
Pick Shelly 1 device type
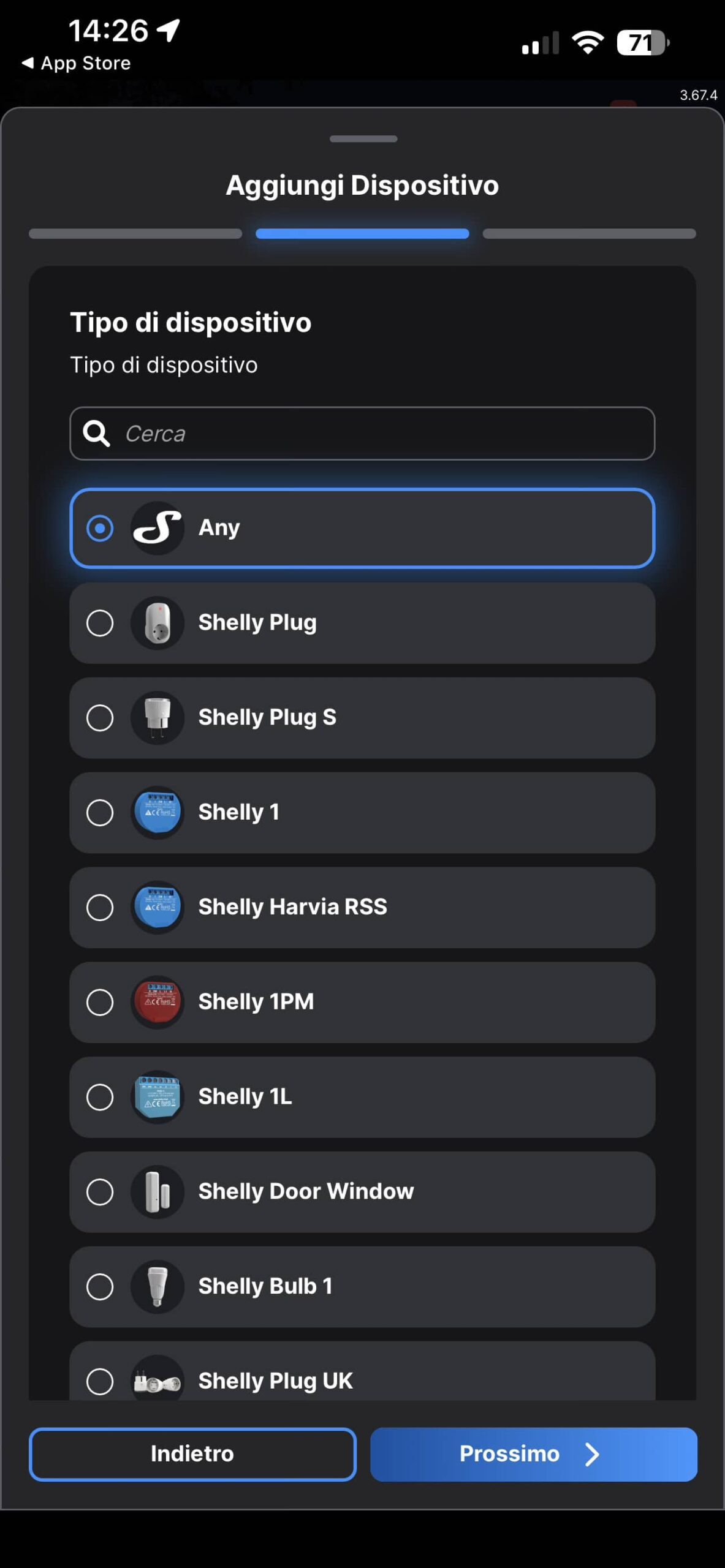point(362,812)
